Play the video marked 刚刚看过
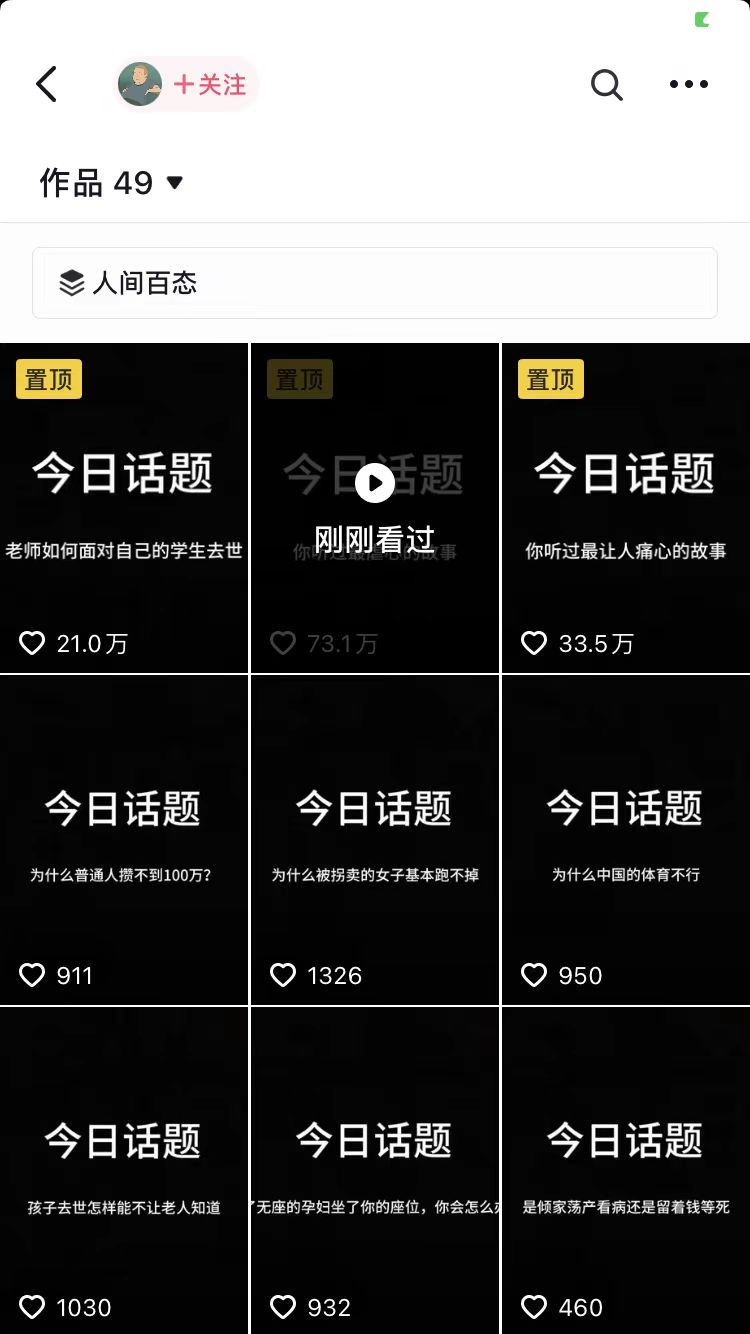This screenshot has width=750, height=1334. (375, 482)
